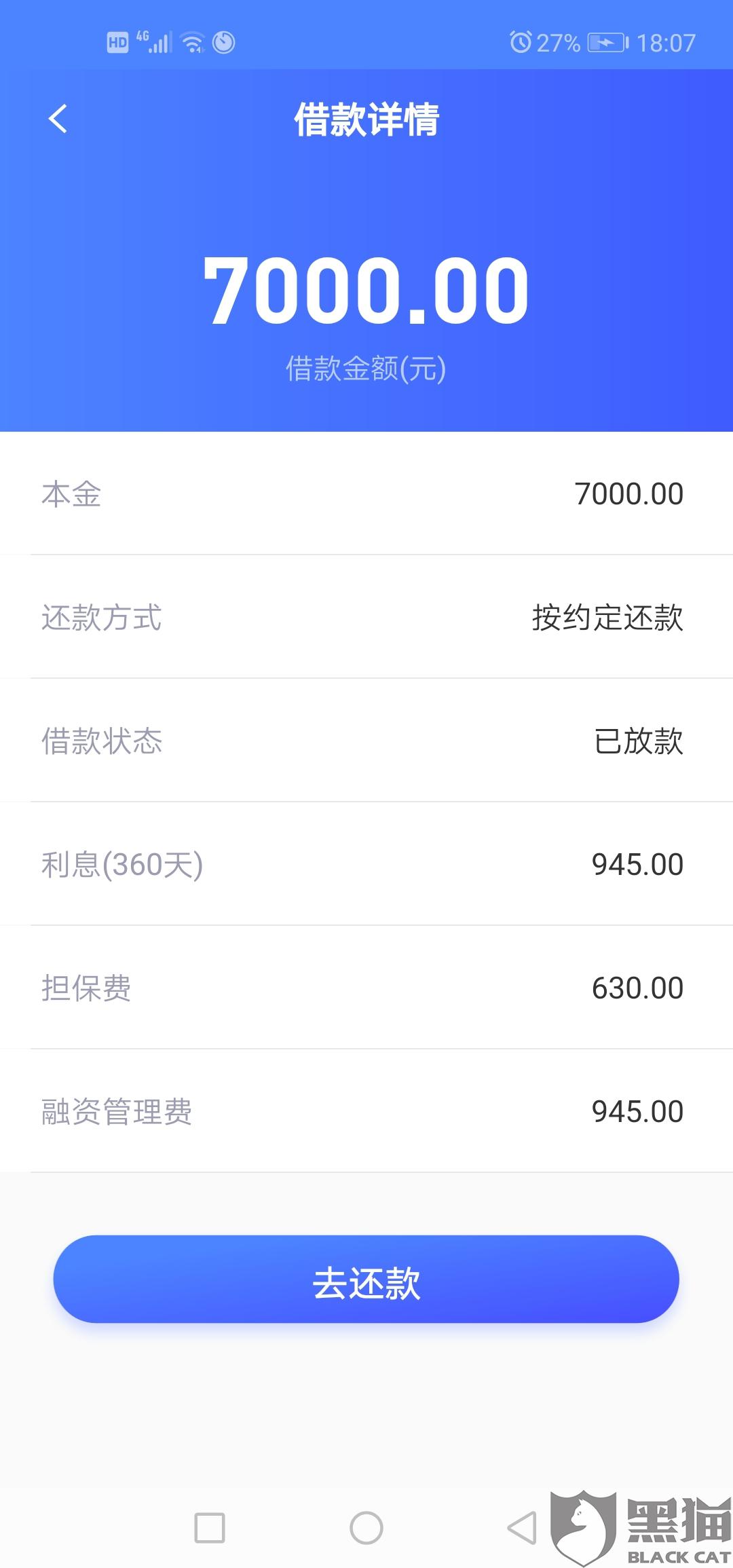Go to the system home screen
This screenshot has width=733, height=1568.
(366, 1527)
